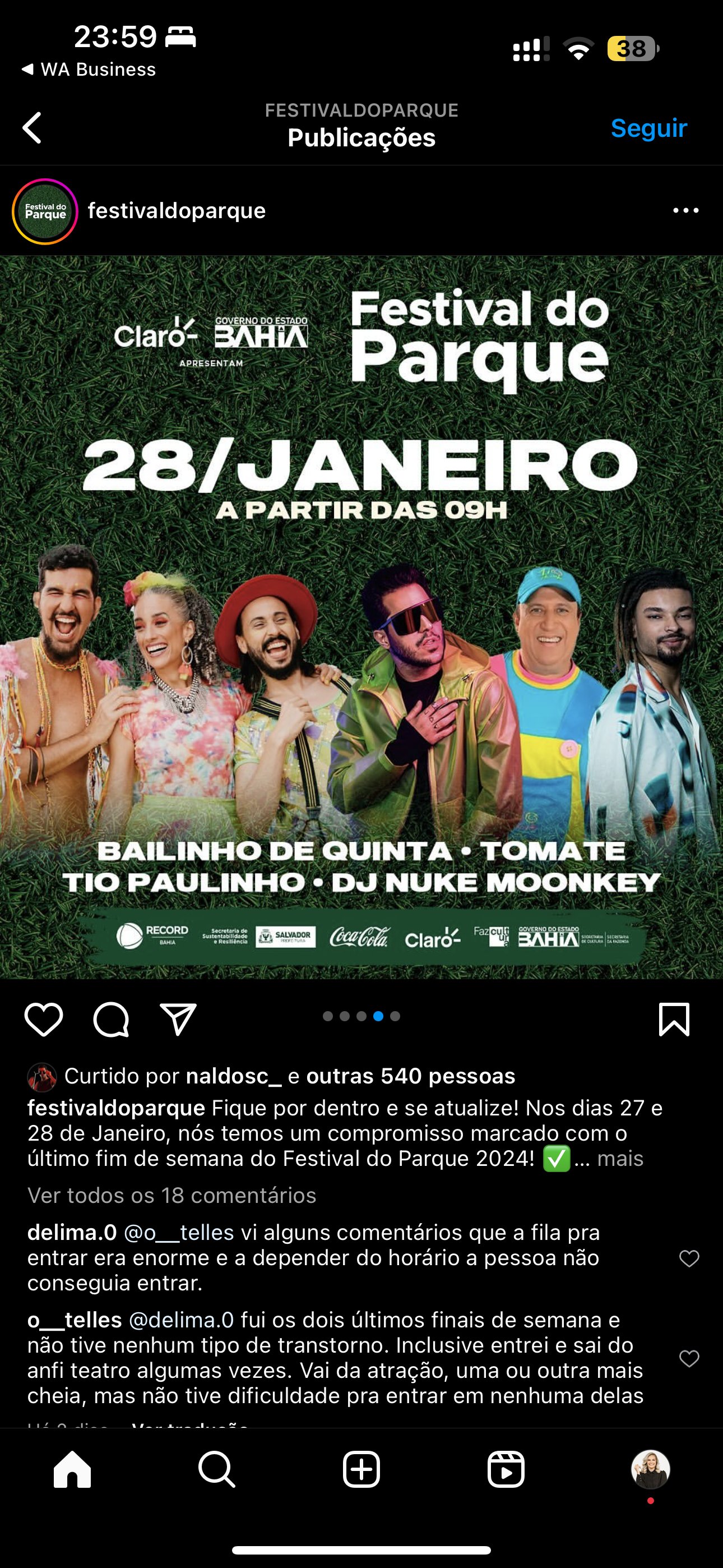Viewport: 723px width, 1568px height.
Task: Go back using the top-left arrow
Action: click(31, 128)
